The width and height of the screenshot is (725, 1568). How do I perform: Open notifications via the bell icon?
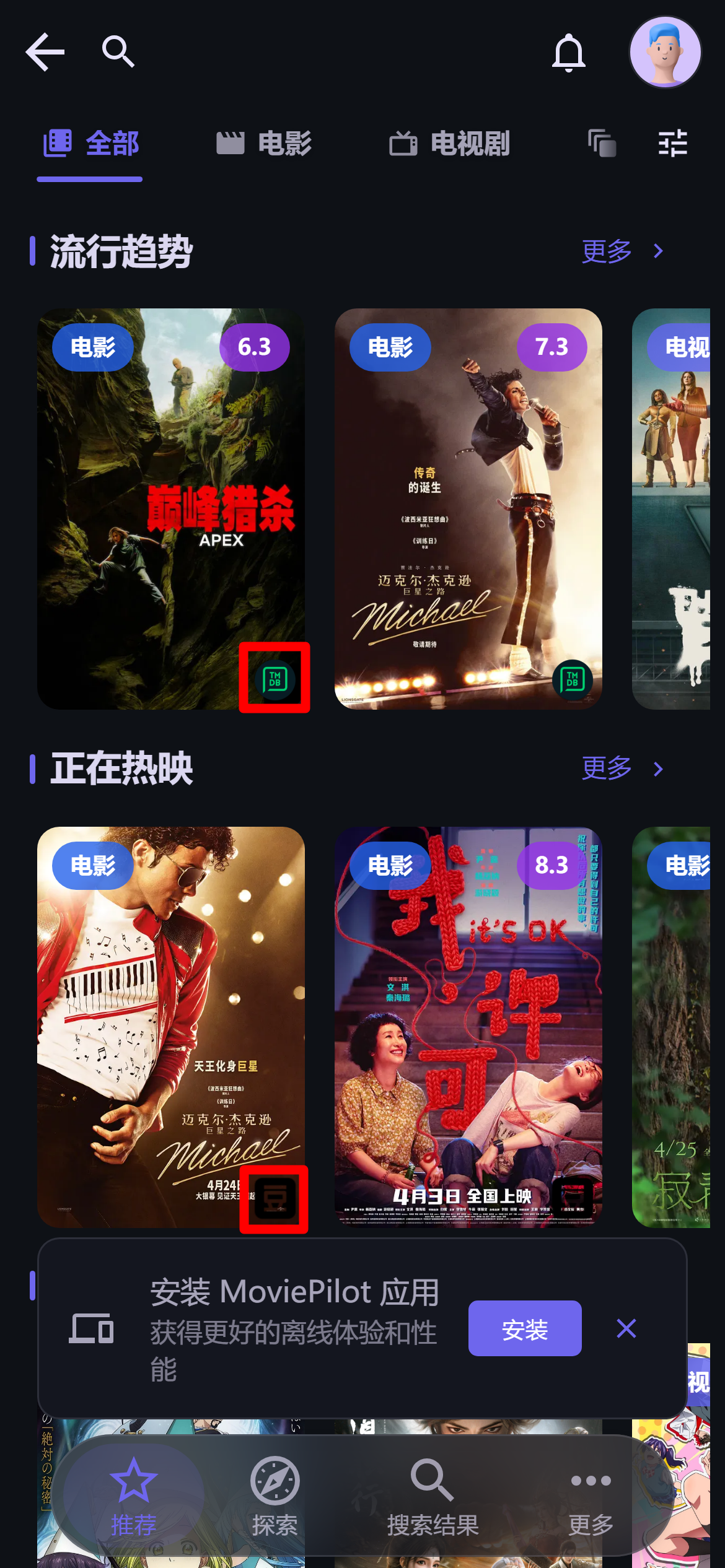click(x=569, y=53)
